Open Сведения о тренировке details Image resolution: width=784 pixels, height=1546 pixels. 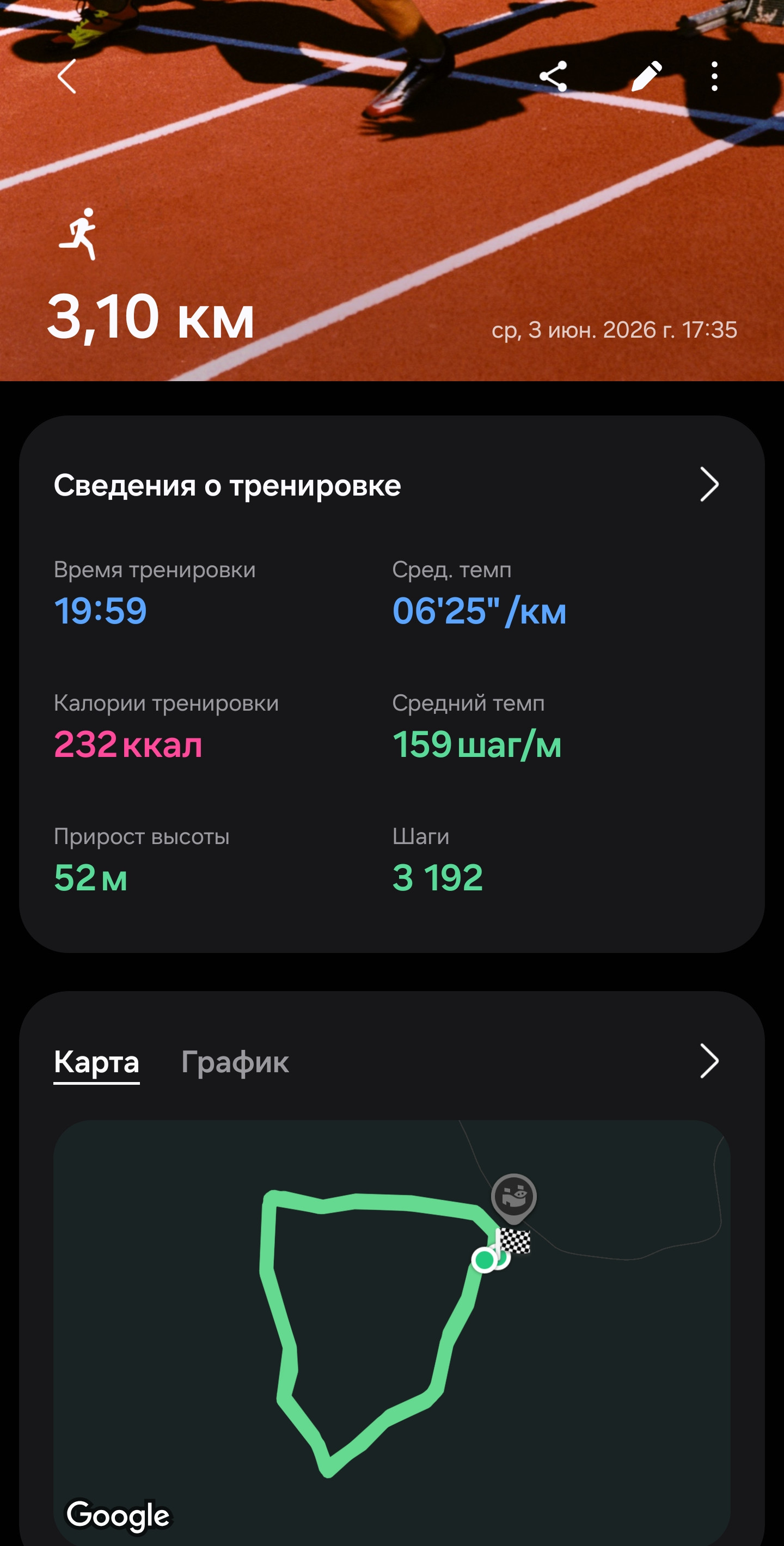(x=391, y=485)
